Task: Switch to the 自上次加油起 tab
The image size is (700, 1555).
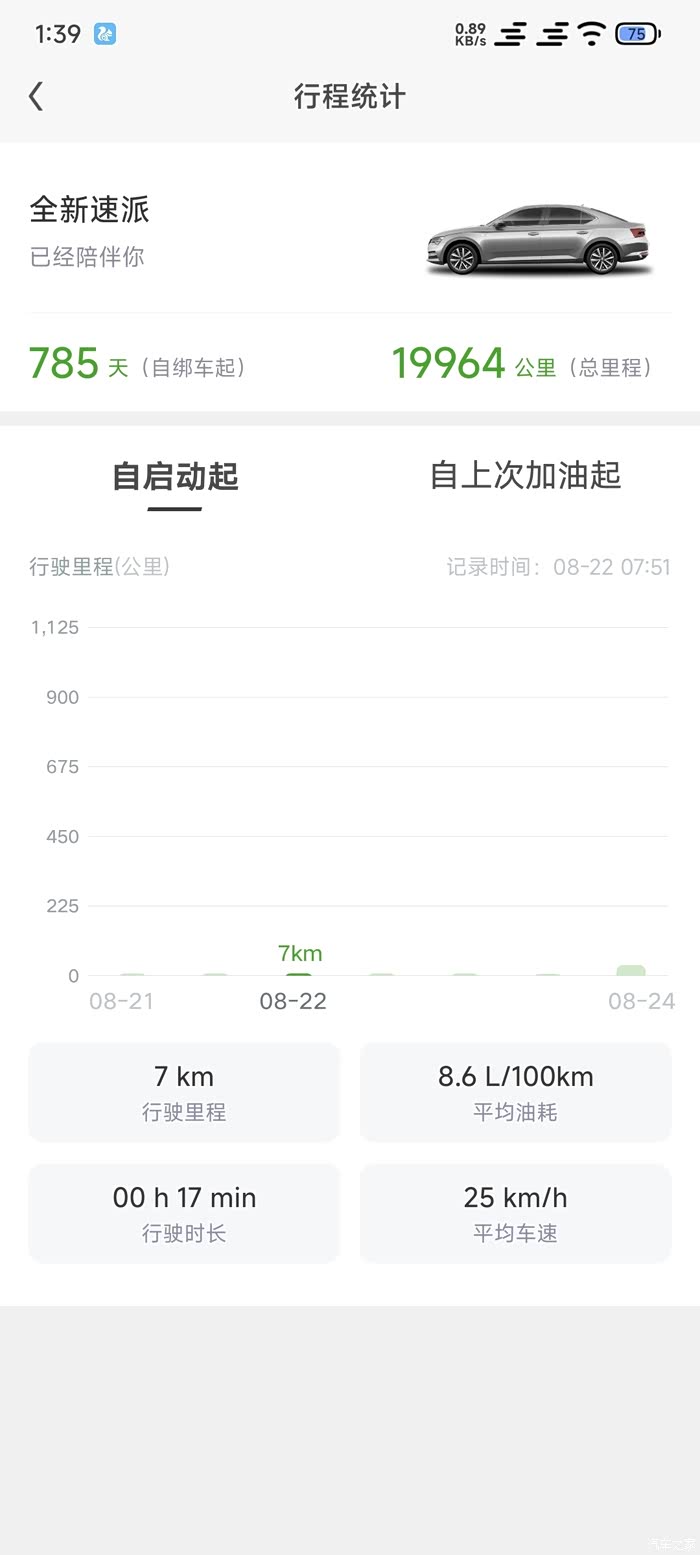Action: 525,475
